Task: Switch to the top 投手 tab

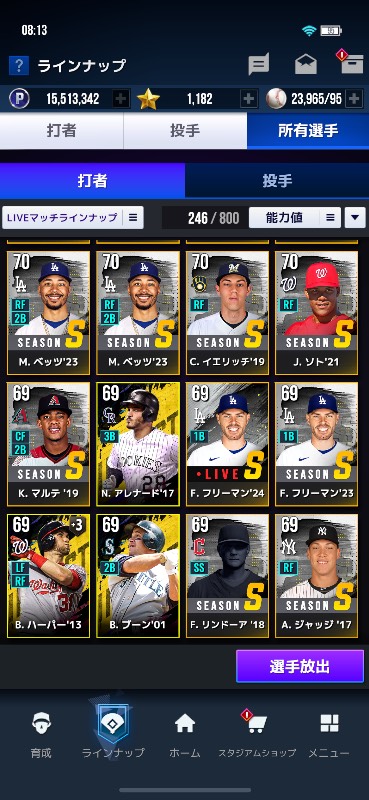Action: click(185, 131)
